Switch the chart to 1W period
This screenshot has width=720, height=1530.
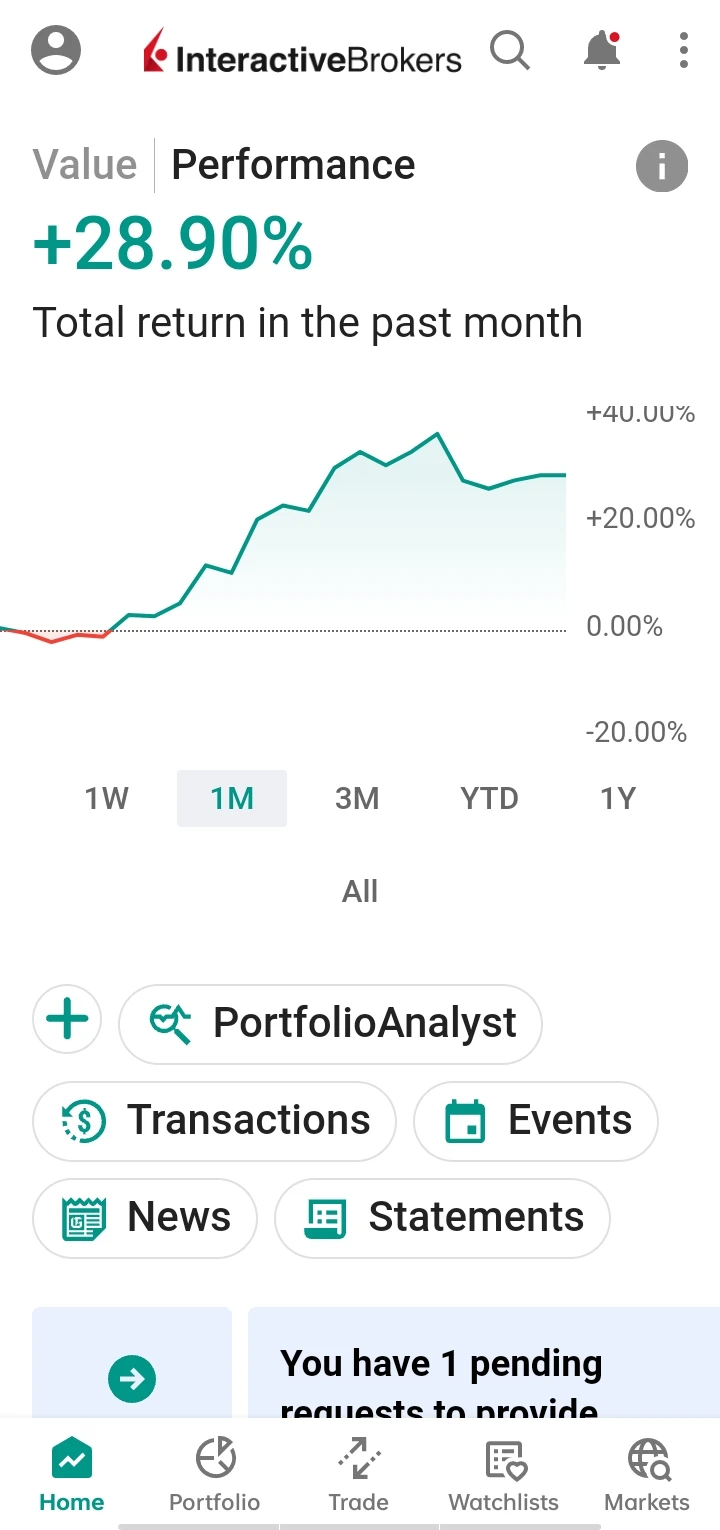[106, 798]
